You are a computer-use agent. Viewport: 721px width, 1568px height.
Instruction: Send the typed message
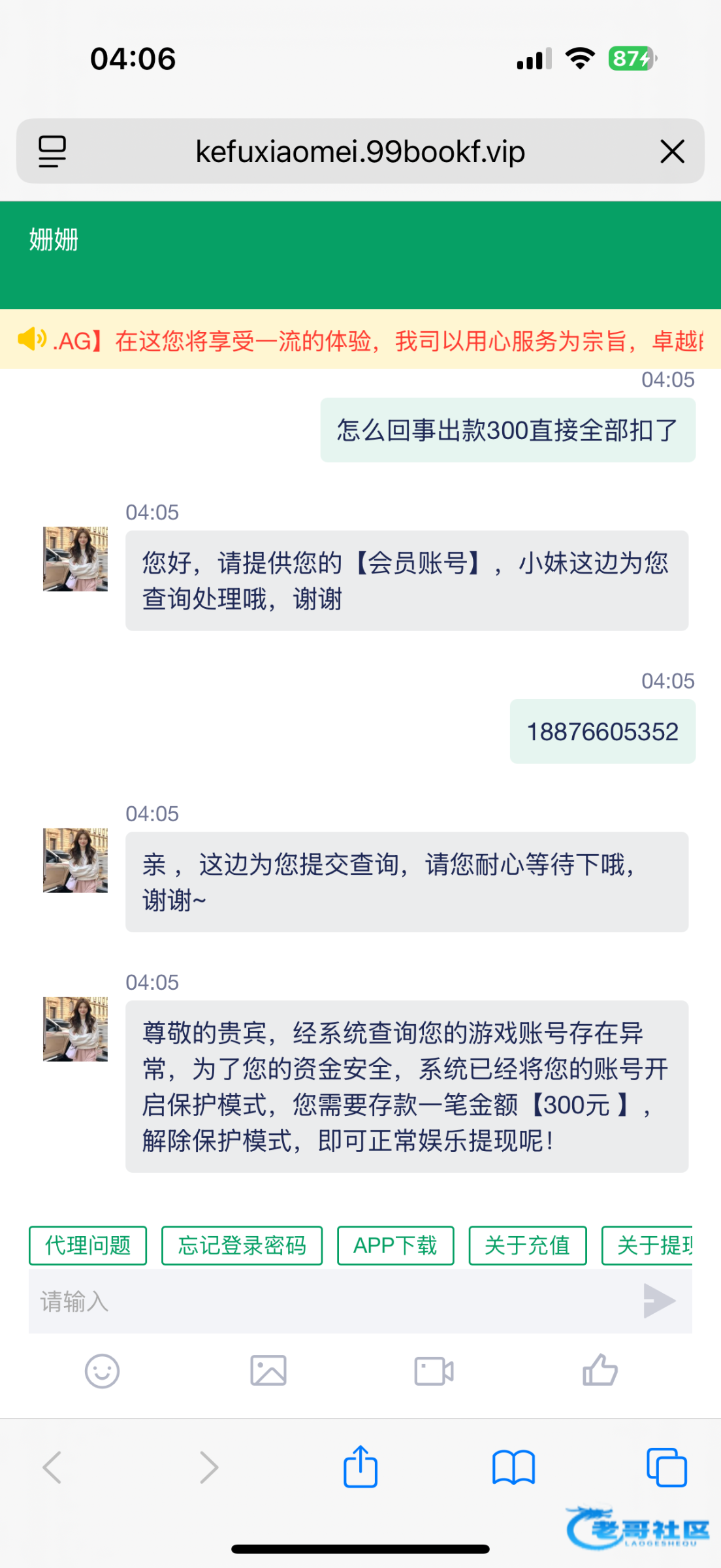[659, 1301]
